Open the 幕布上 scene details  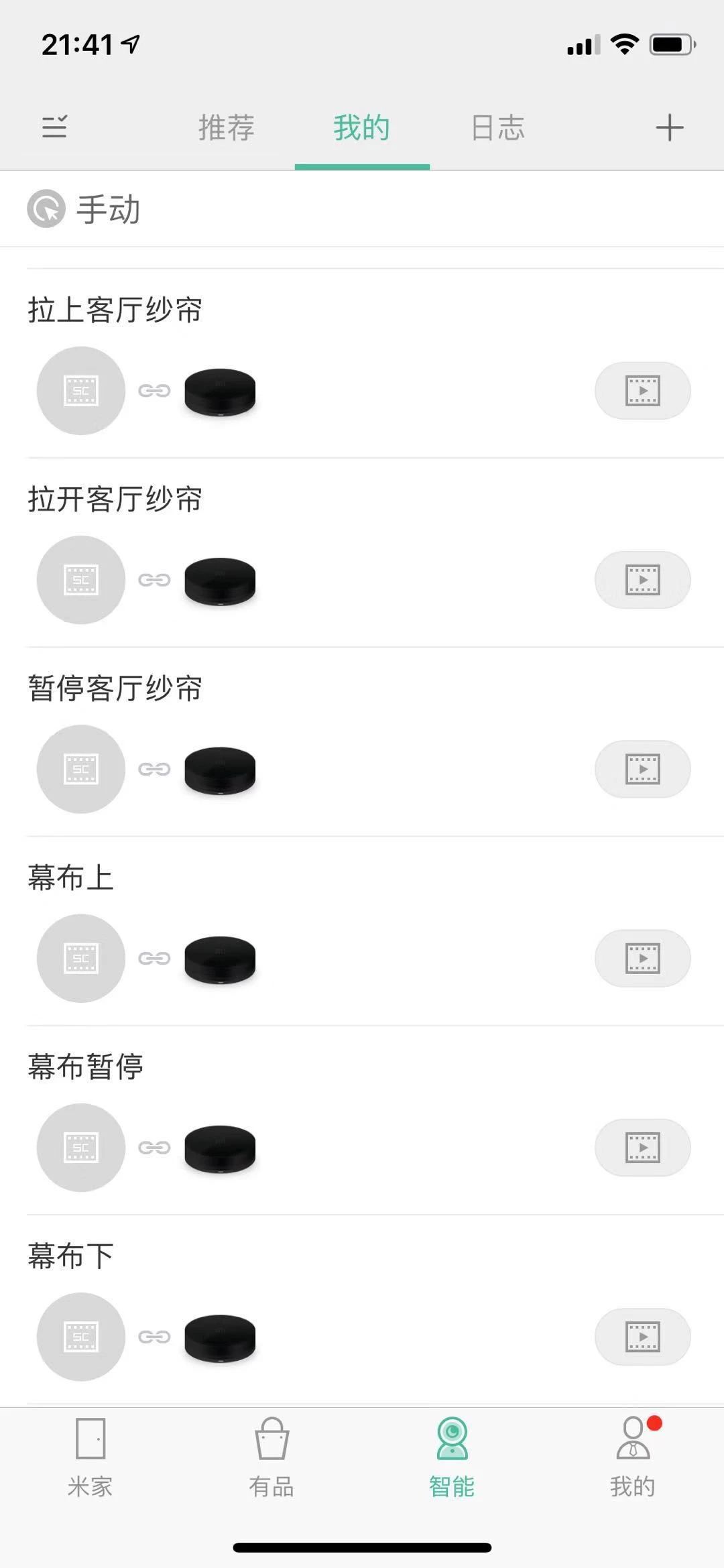pyautogui.click(x=70, y=878)
